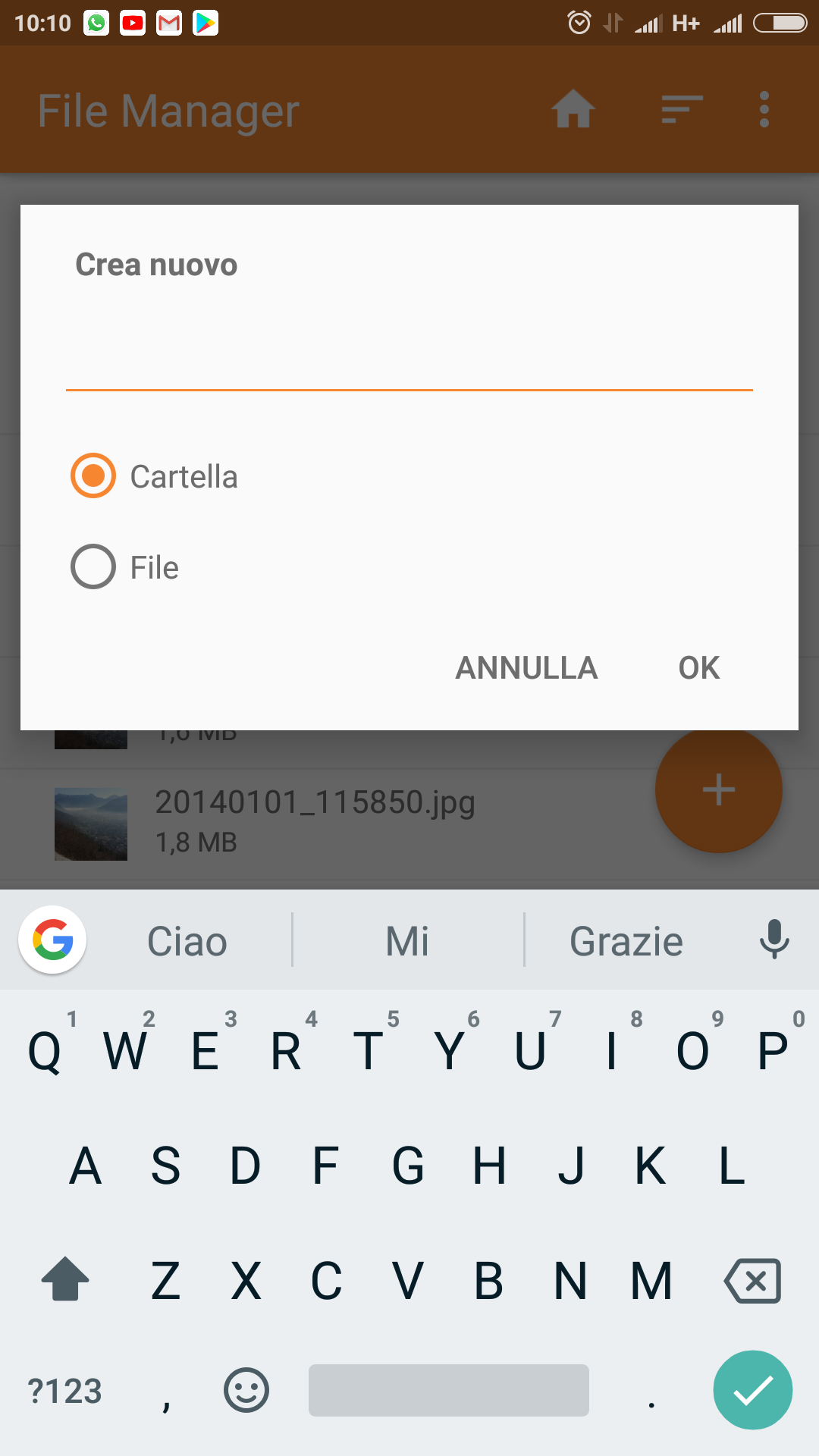Tap the keyboard checkmark enter key

click(x=753, y=1390)
